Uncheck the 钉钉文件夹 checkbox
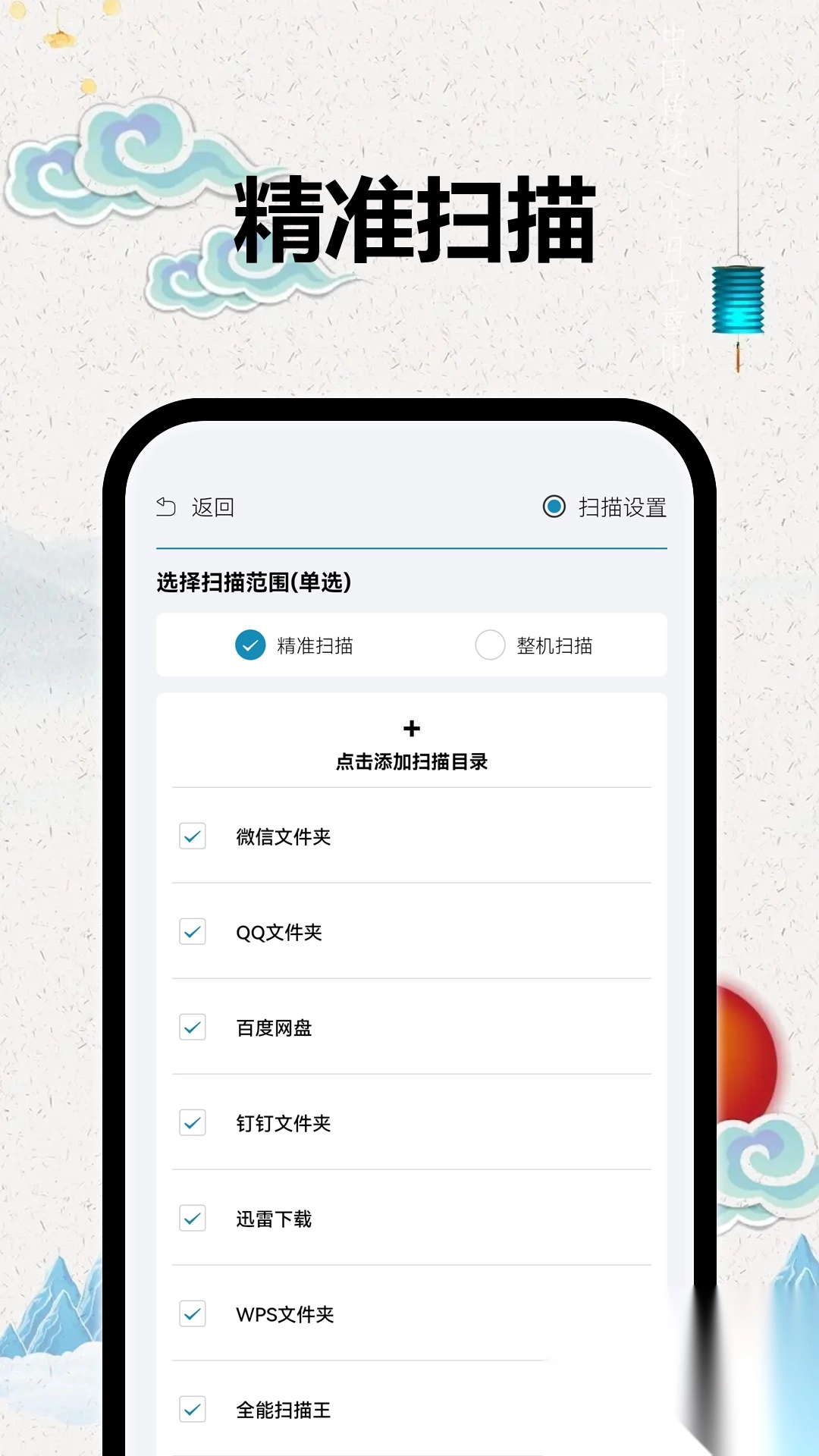The image size is (819, 1456). click(x=192, y=1123)
